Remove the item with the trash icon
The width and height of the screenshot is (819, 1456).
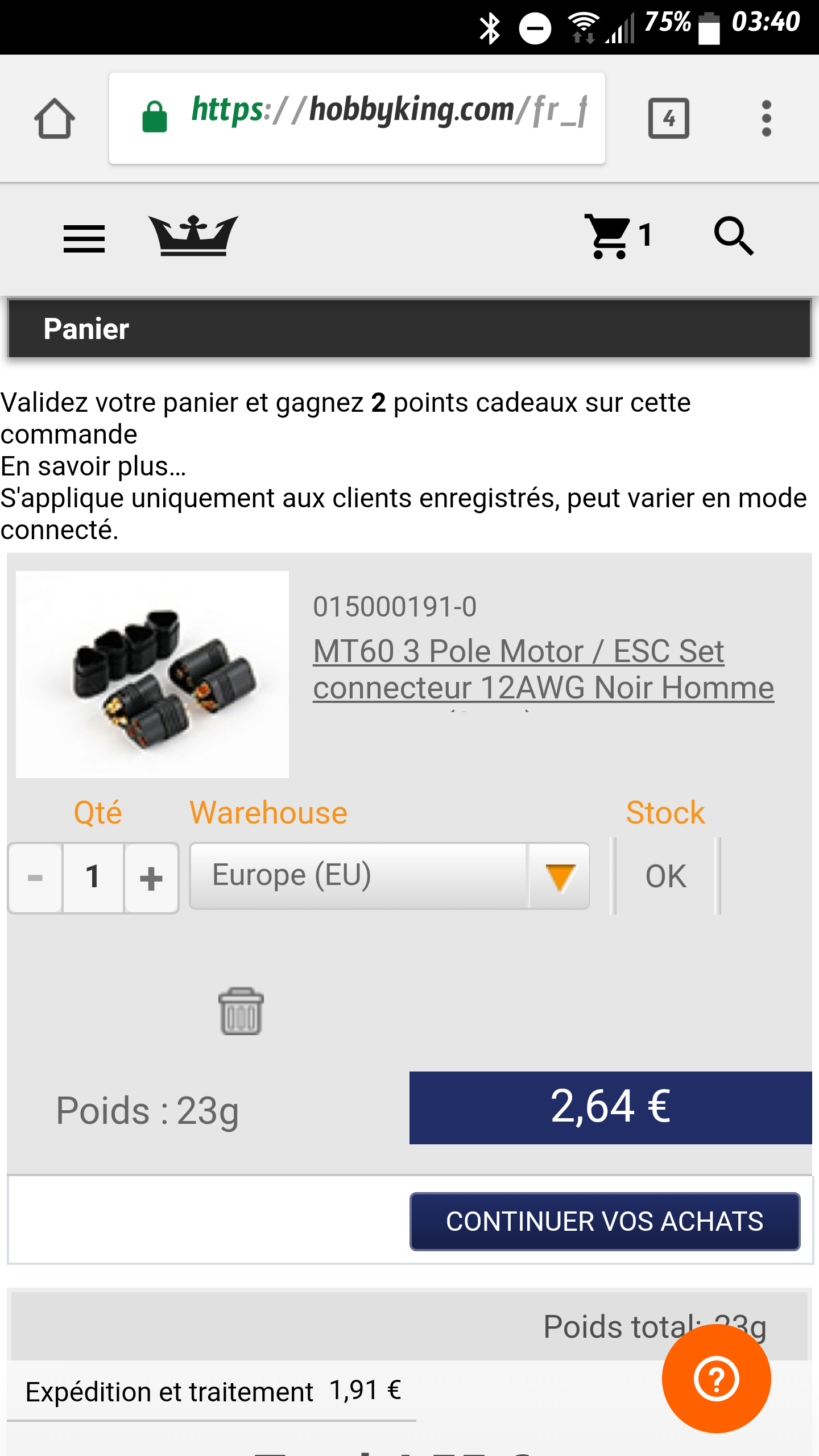(241, 1011)
